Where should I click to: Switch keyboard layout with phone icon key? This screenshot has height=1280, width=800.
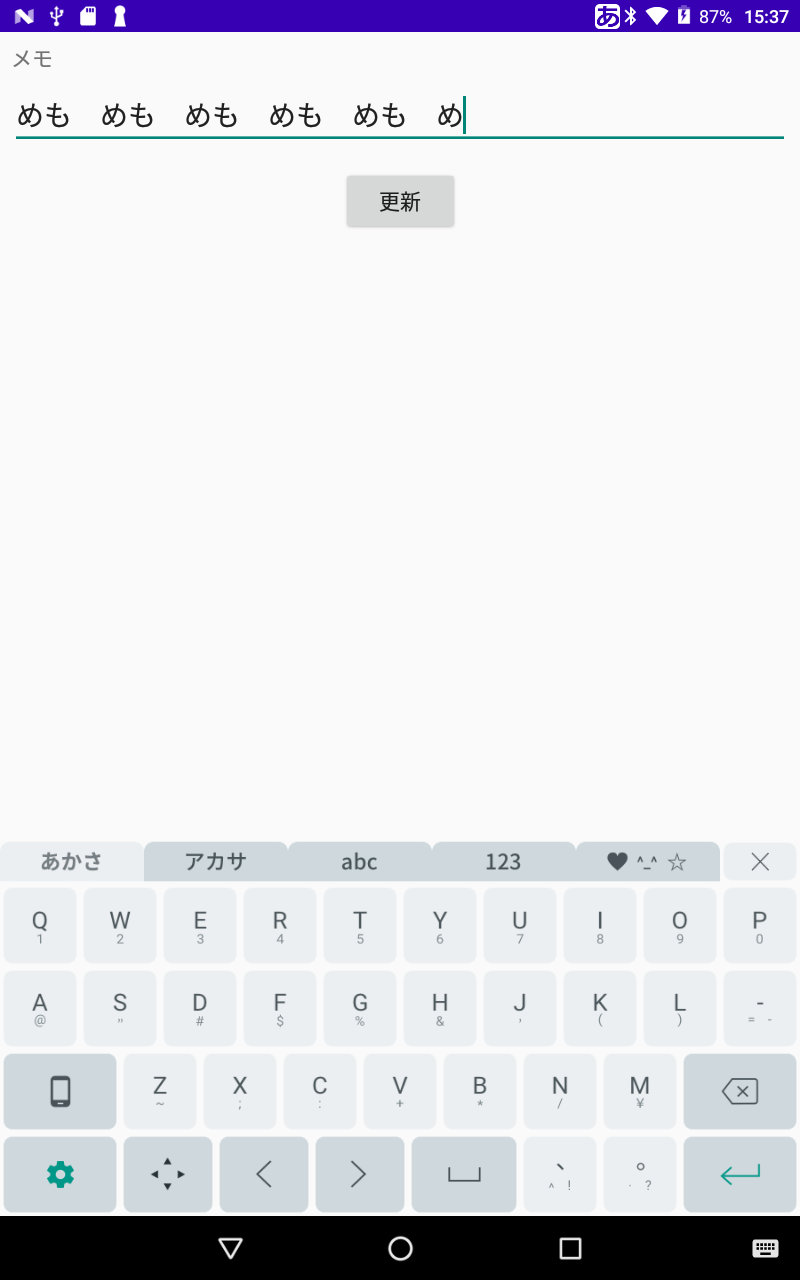click(x=60, y=1091)
